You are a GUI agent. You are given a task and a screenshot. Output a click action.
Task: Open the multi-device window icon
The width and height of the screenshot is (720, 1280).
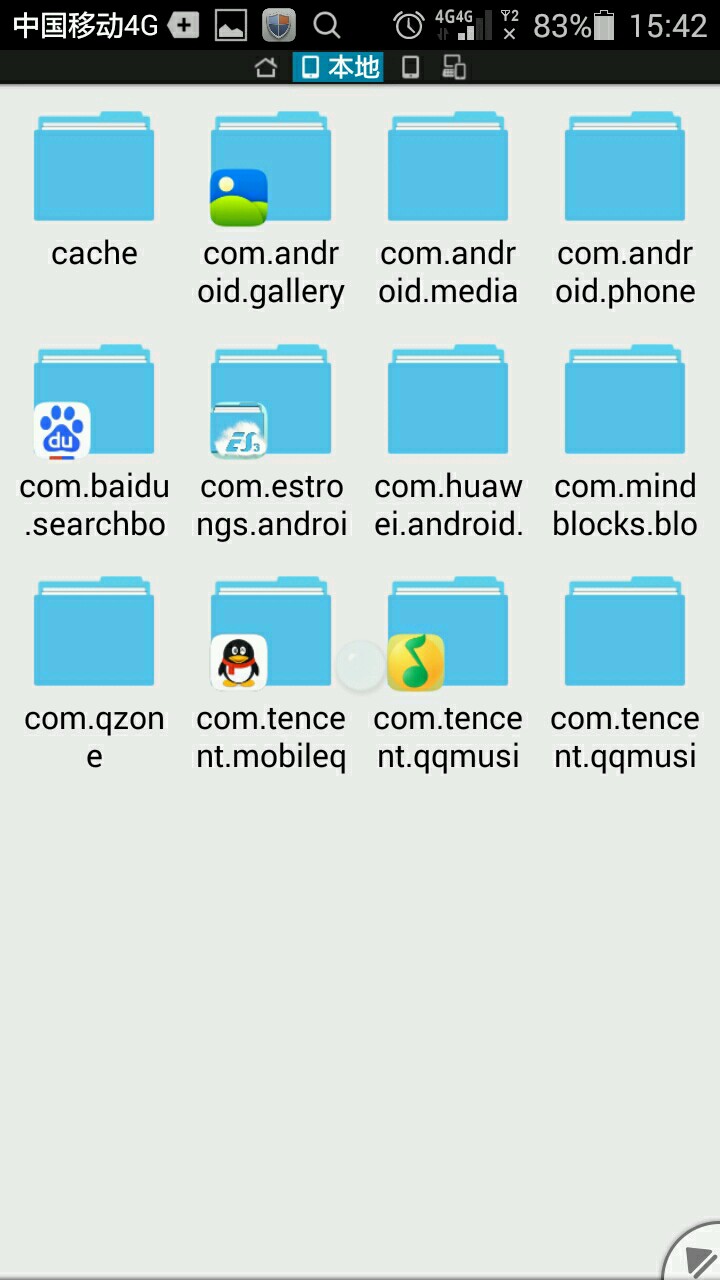point(454,68)
